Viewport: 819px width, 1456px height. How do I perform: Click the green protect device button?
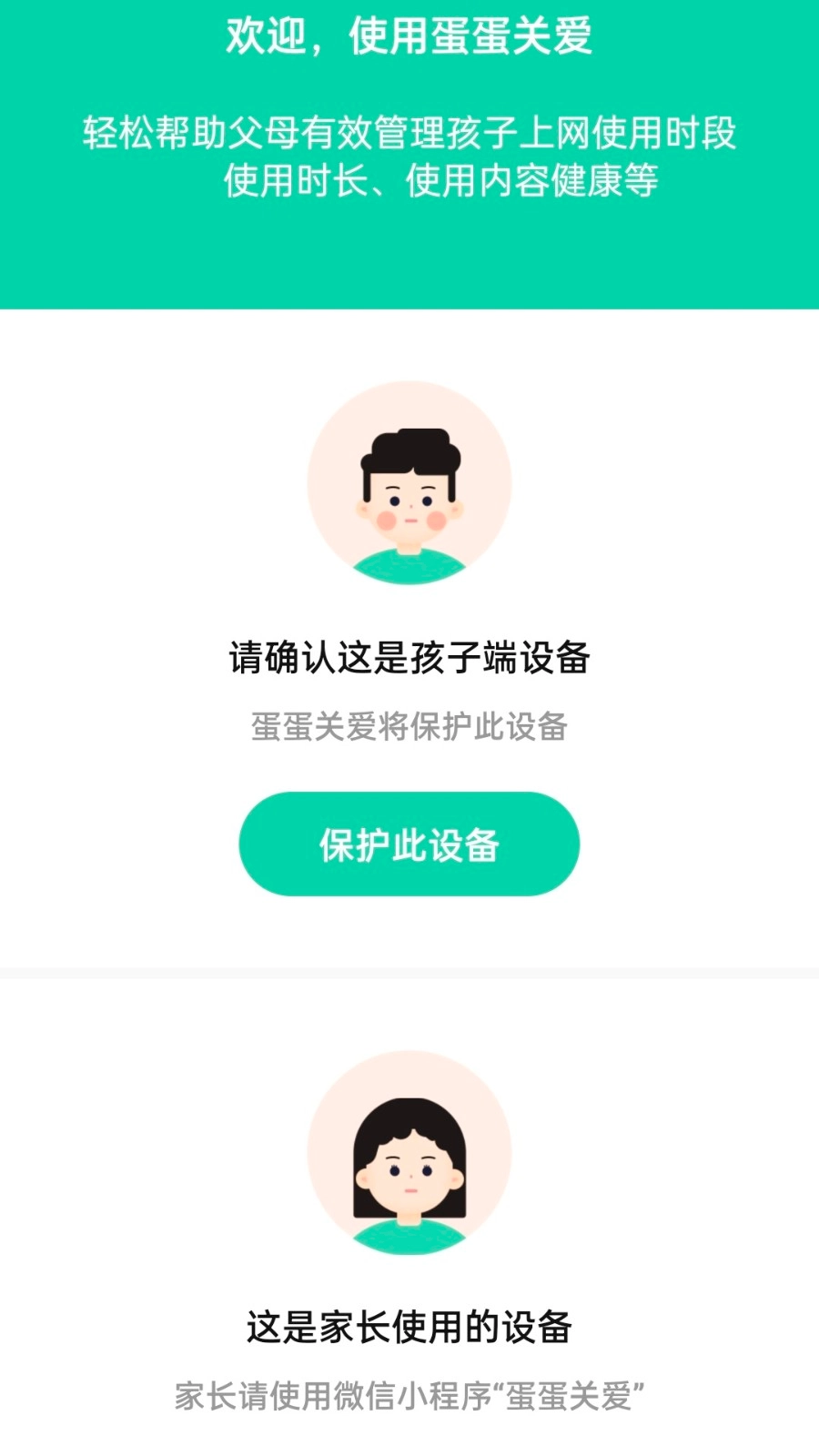(408, 844)
